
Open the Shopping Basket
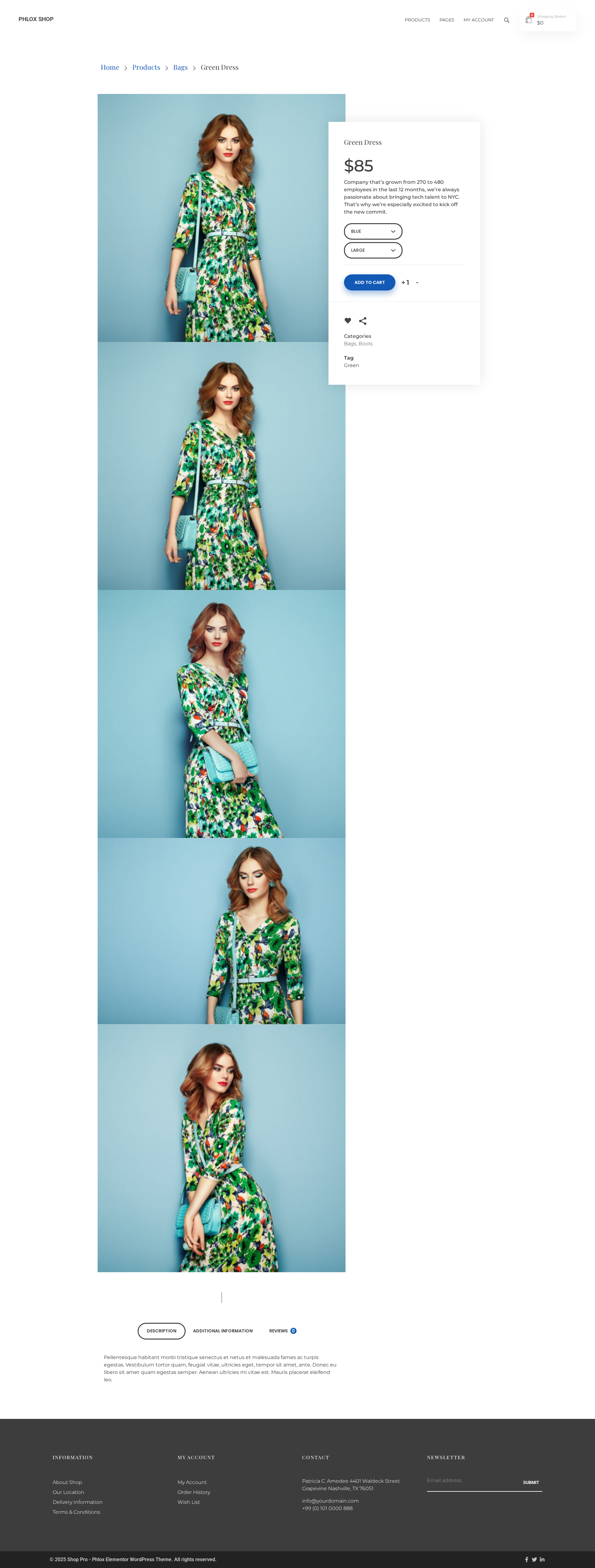(x=547, y=20)
